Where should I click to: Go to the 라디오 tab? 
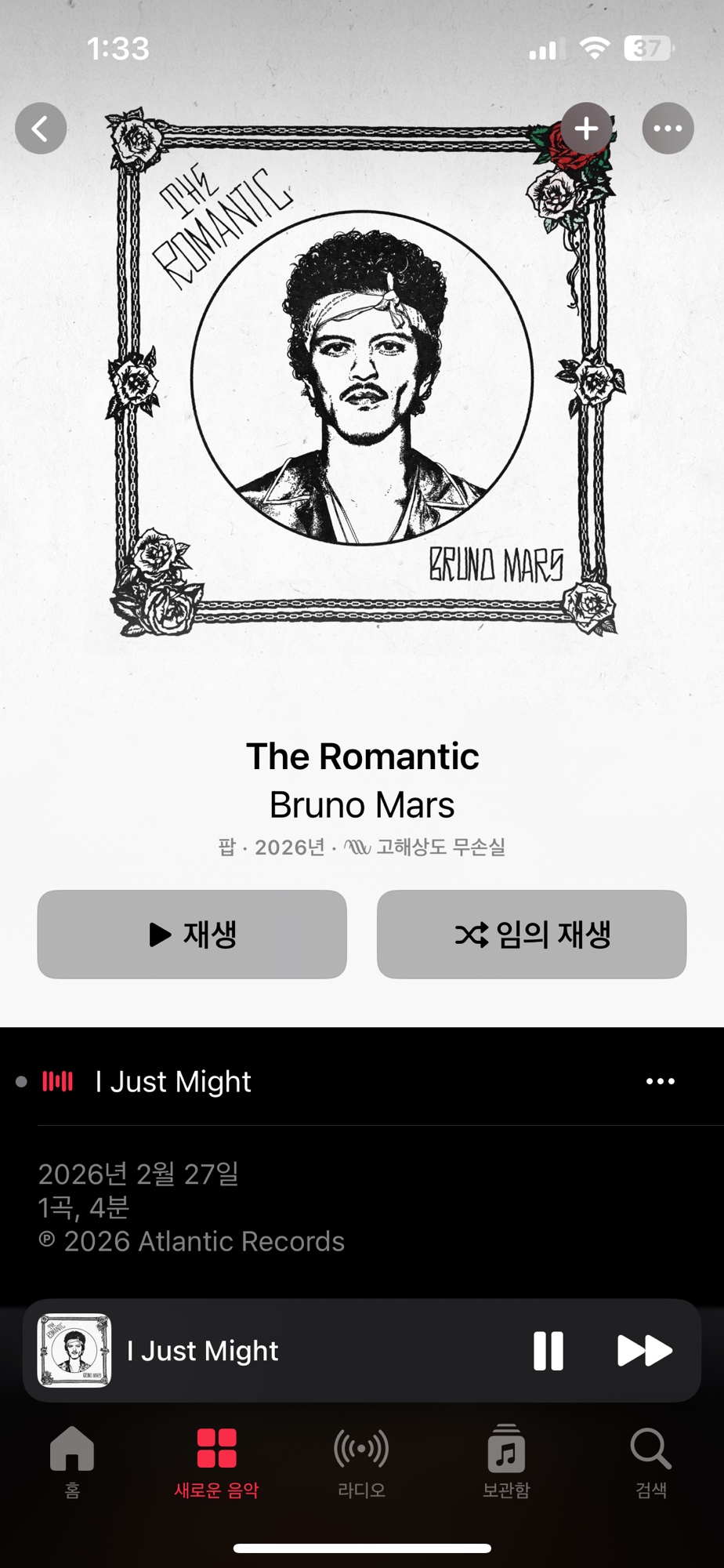tap(361, 1461)
